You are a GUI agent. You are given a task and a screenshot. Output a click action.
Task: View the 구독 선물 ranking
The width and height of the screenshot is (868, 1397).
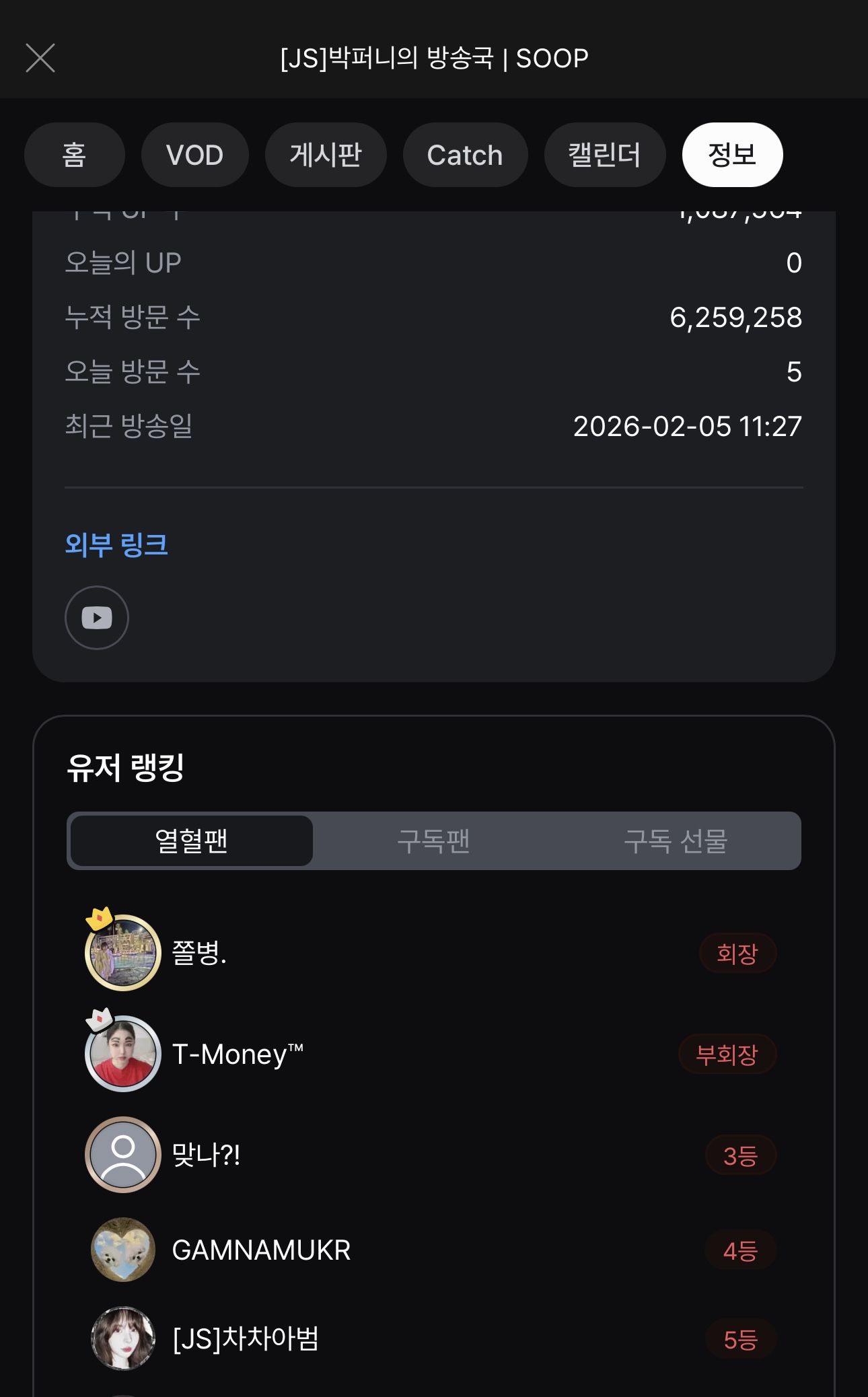[676, 841]
